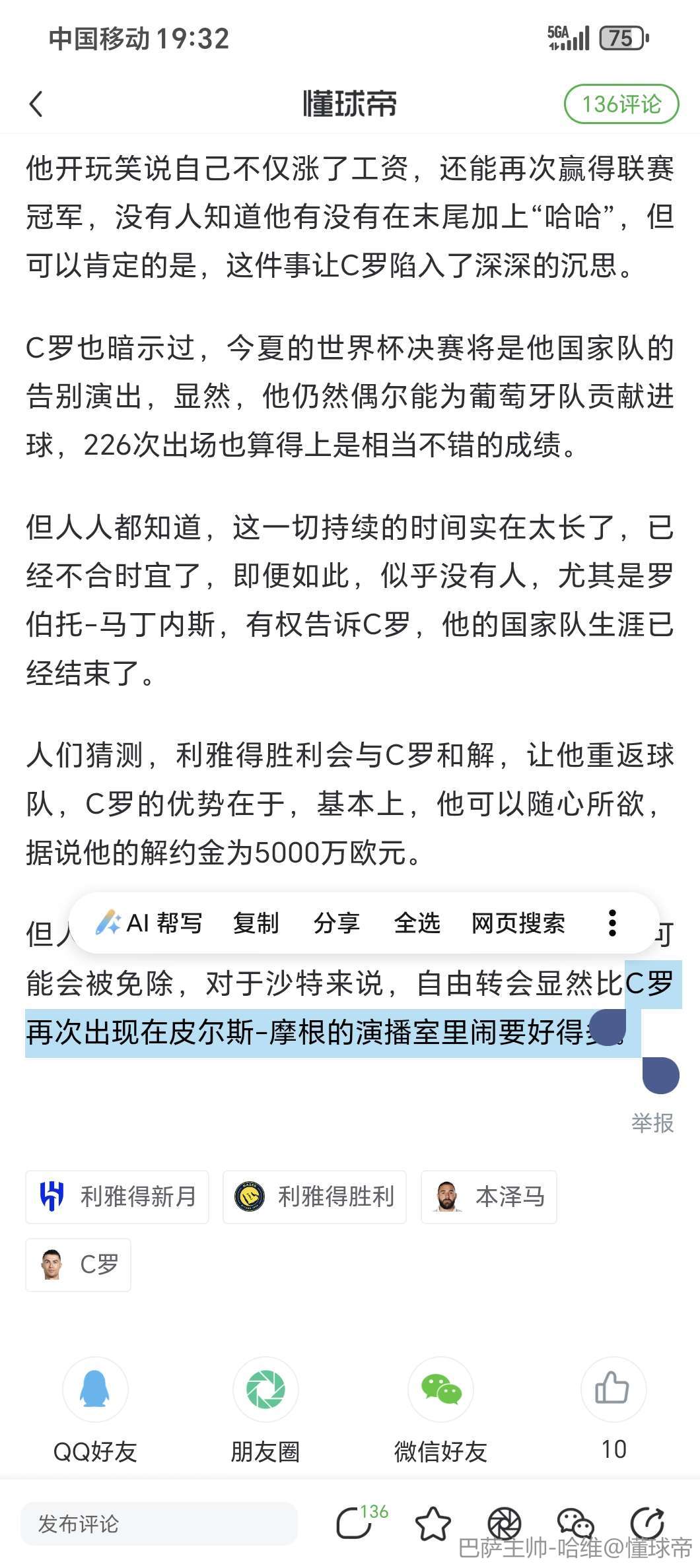The width and height of the screenshot is (700, 1568).
Task: Share to 朋友圈
Action: [x=265, y=1388]
